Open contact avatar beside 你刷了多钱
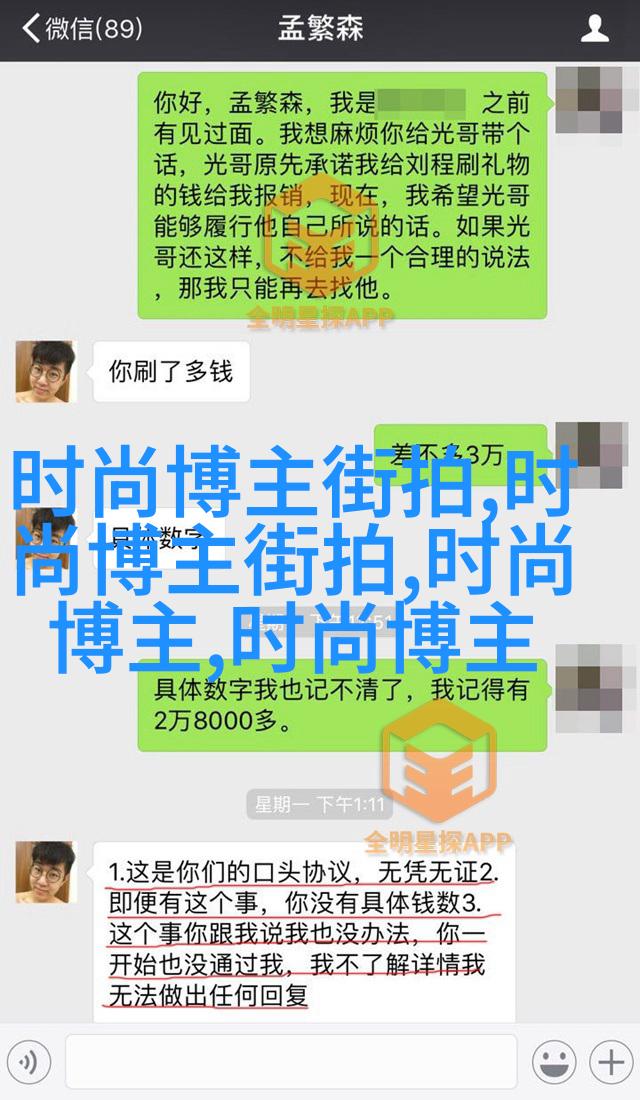This screenshot has width=640, height=1100. tap(46, 372)
